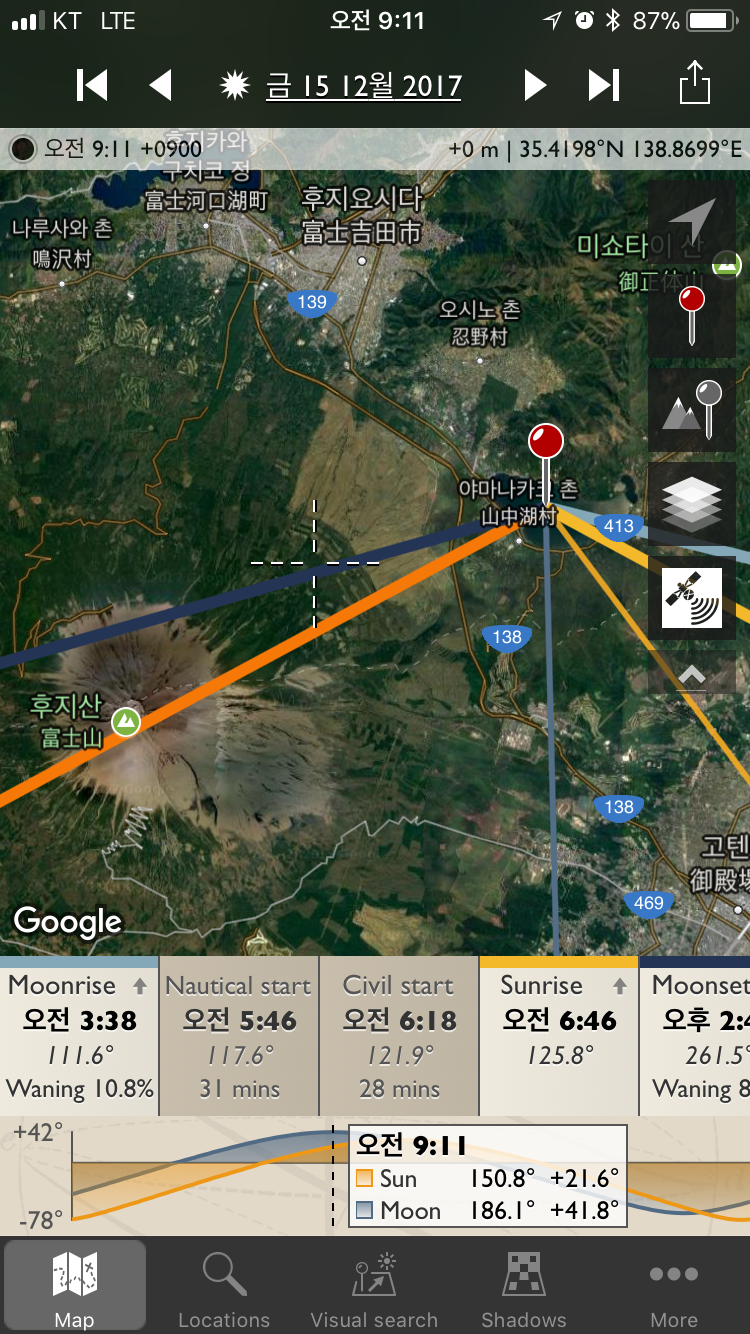Jump to the last date arrow
The width and height of the screenshot is (750, 1334).
click(604, 85)
